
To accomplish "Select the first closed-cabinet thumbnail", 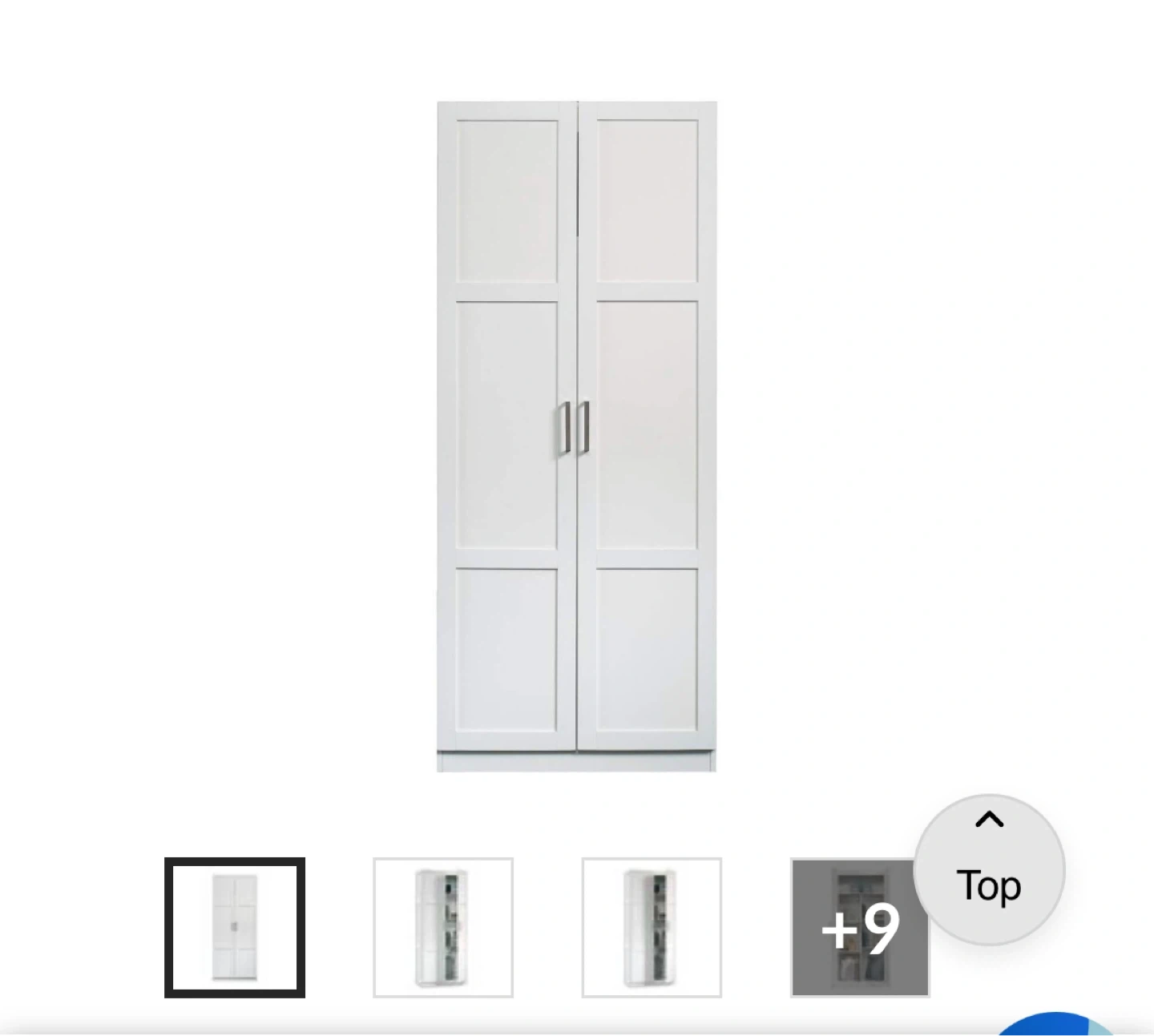I will tap(234, 927).
